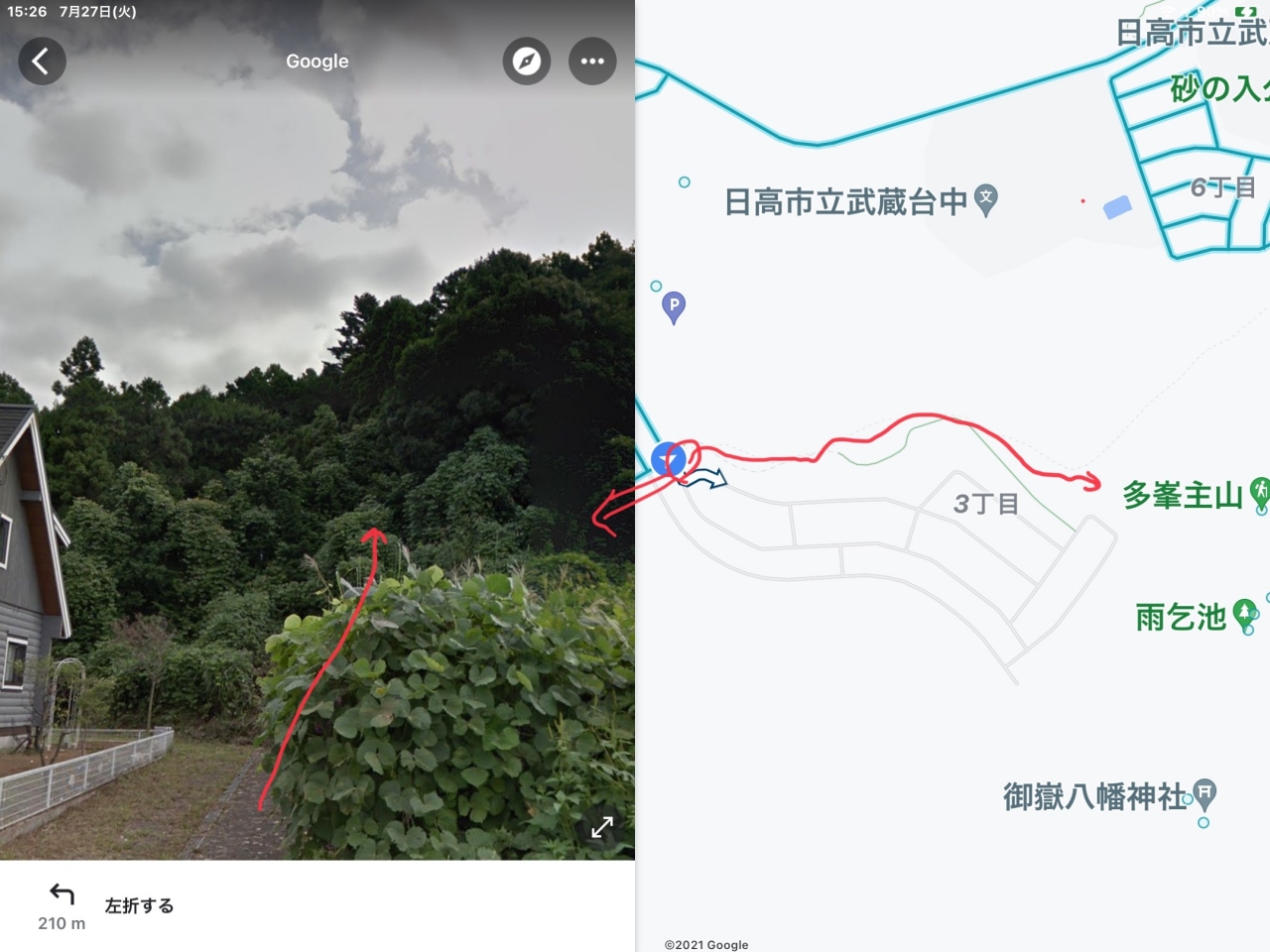The height and width of the screenshot is (952, 1270).
Task: Select 御嶽八幡神社 shrine pin
Action: pyautogui.click(x=1204, y=792)
